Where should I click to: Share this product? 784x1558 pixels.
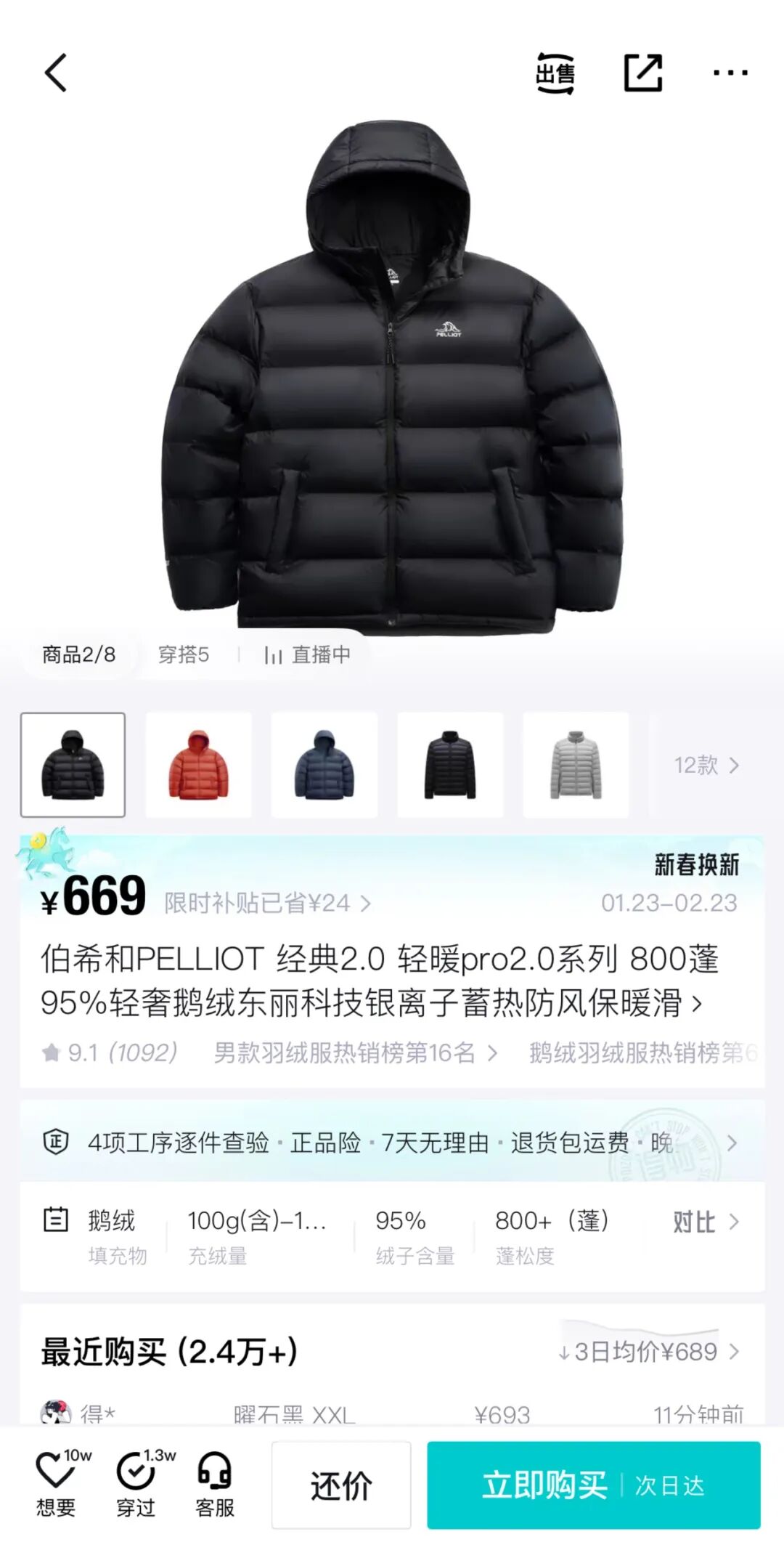coord(643,73)
